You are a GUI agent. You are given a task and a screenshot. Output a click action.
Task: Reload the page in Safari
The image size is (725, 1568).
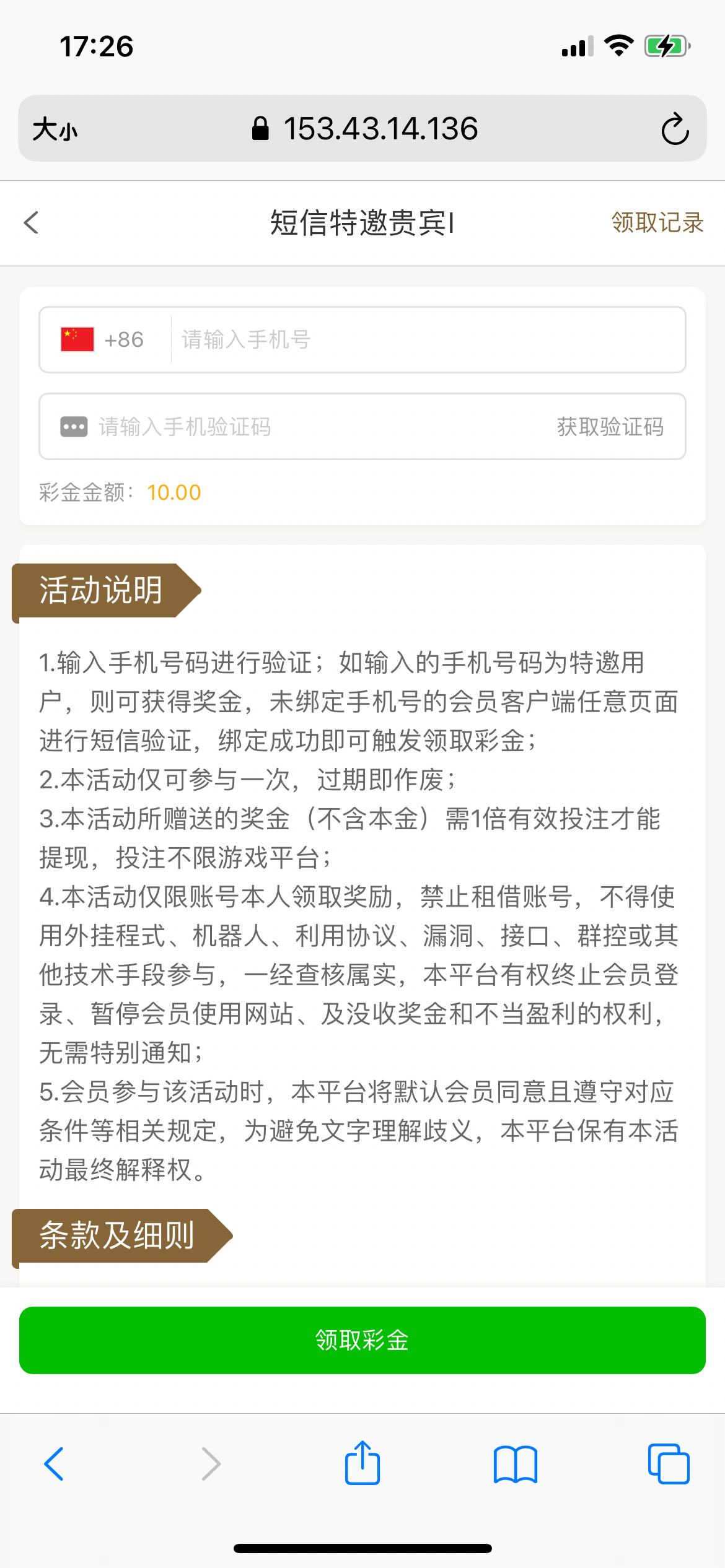click(675, 129)
